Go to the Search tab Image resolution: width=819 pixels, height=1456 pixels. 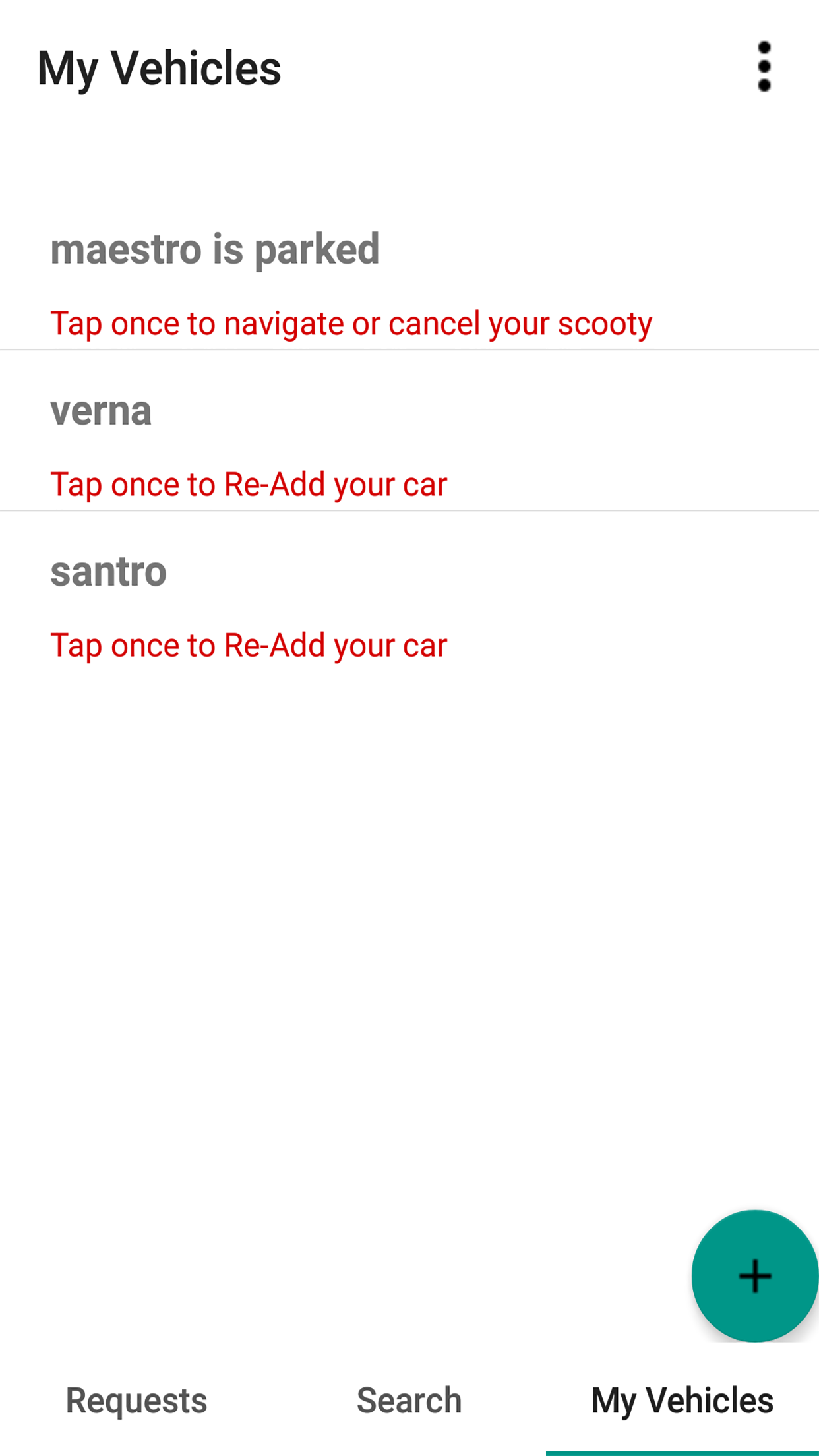pos(409,1401)
